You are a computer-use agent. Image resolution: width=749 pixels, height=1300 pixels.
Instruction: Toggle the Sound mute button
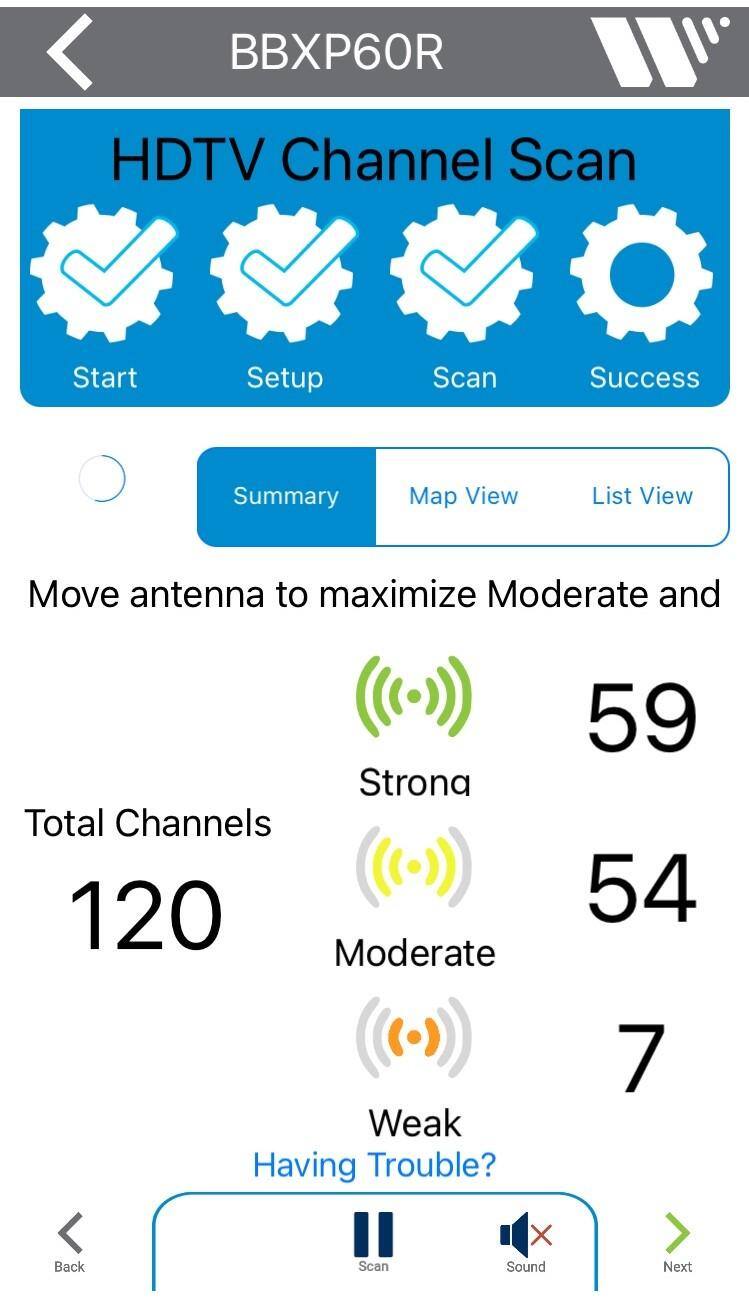[526, 1242]
